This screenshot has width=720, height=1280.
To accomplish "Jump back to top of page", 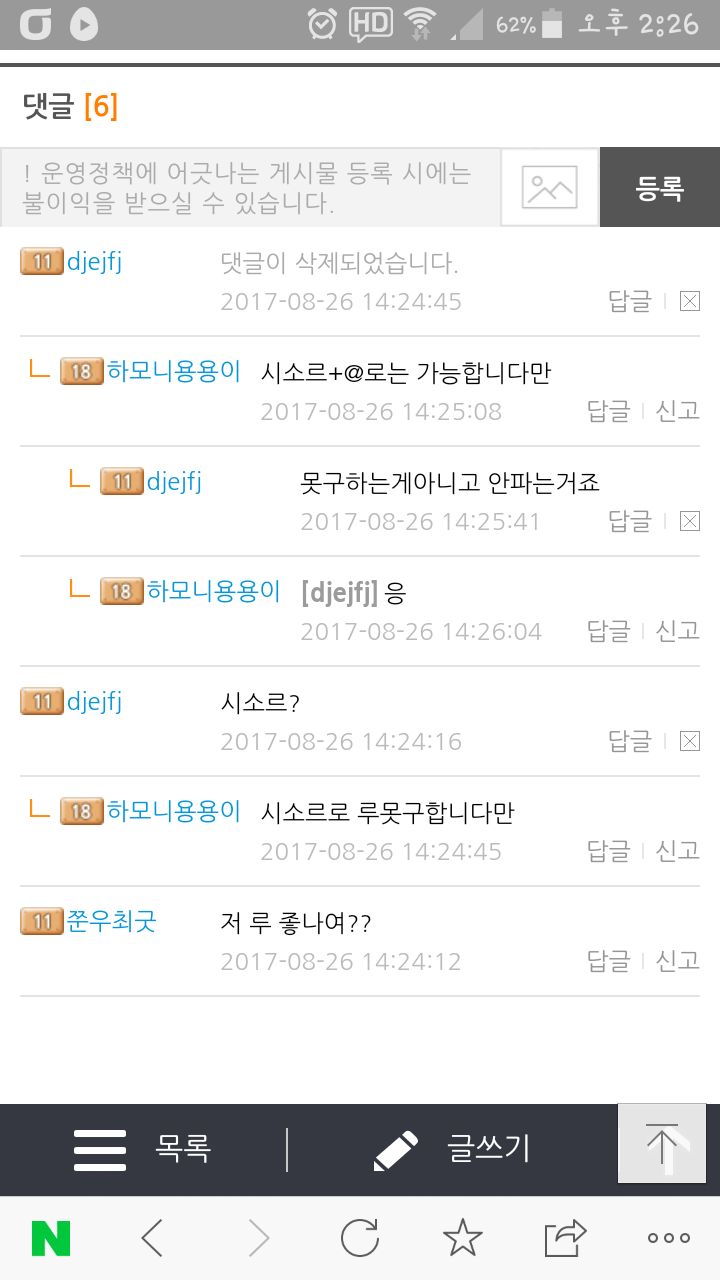I will coord(662,1143).
